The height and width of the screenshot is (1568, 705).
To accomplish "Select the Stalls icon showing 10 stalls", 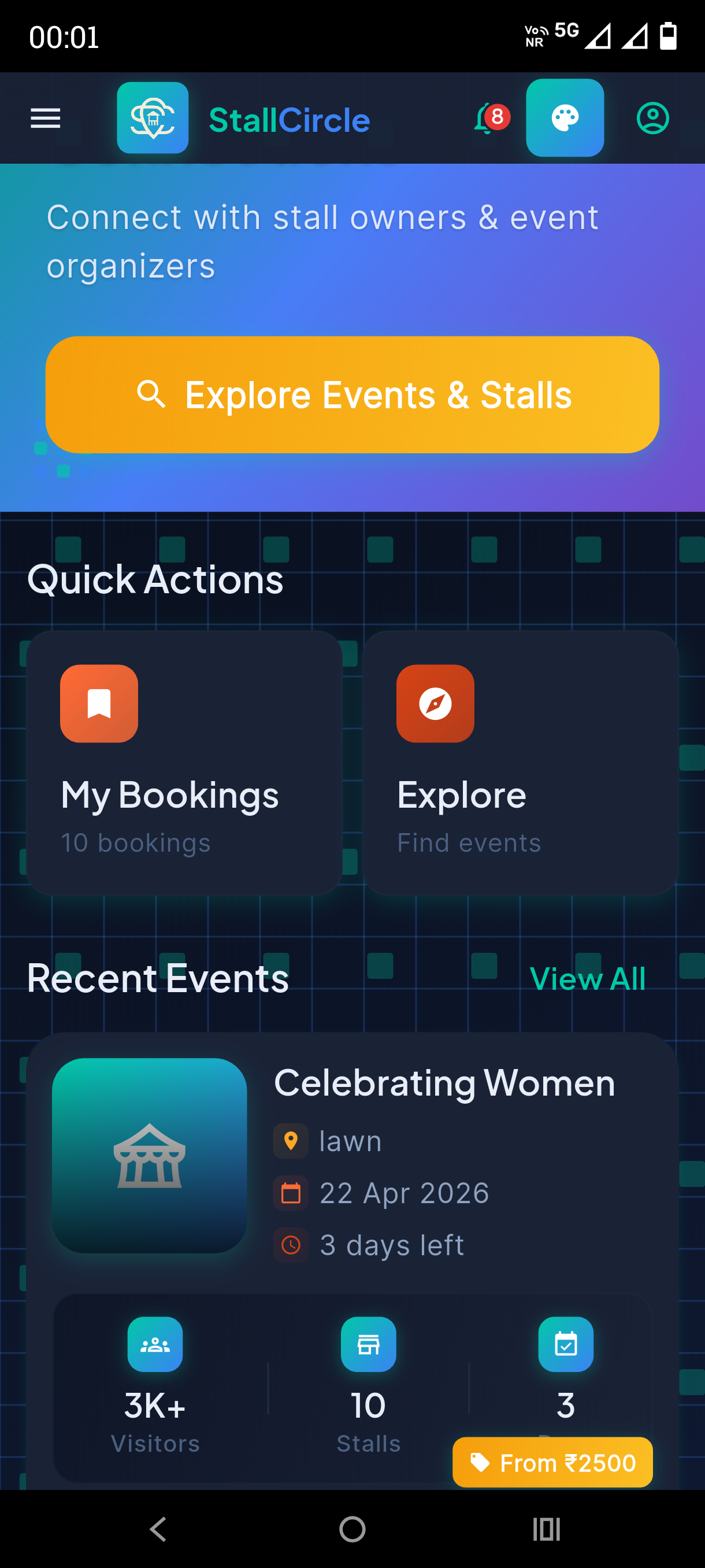I will pos(368,1344).
